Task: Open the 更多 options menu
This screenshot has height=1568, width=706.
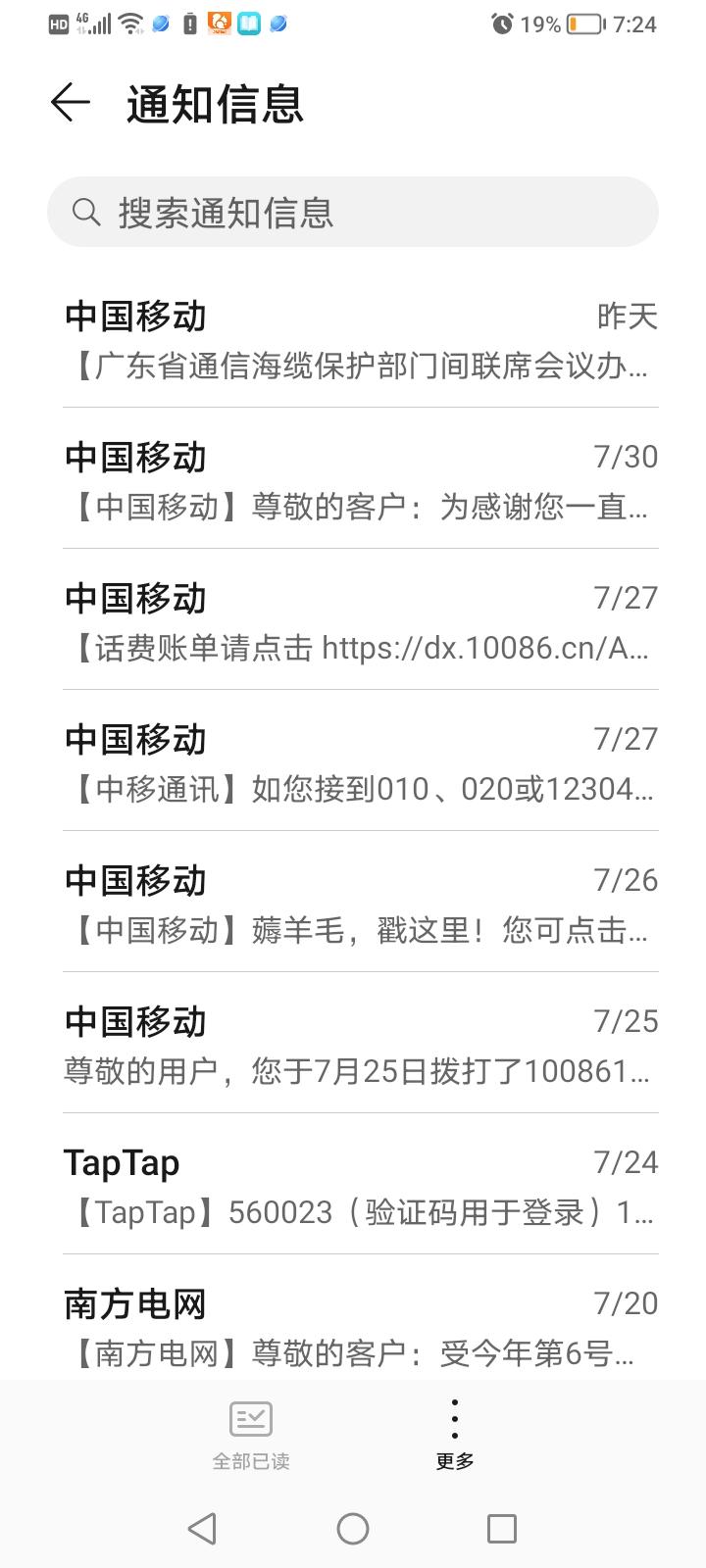Action: (x=455, y=1435)
